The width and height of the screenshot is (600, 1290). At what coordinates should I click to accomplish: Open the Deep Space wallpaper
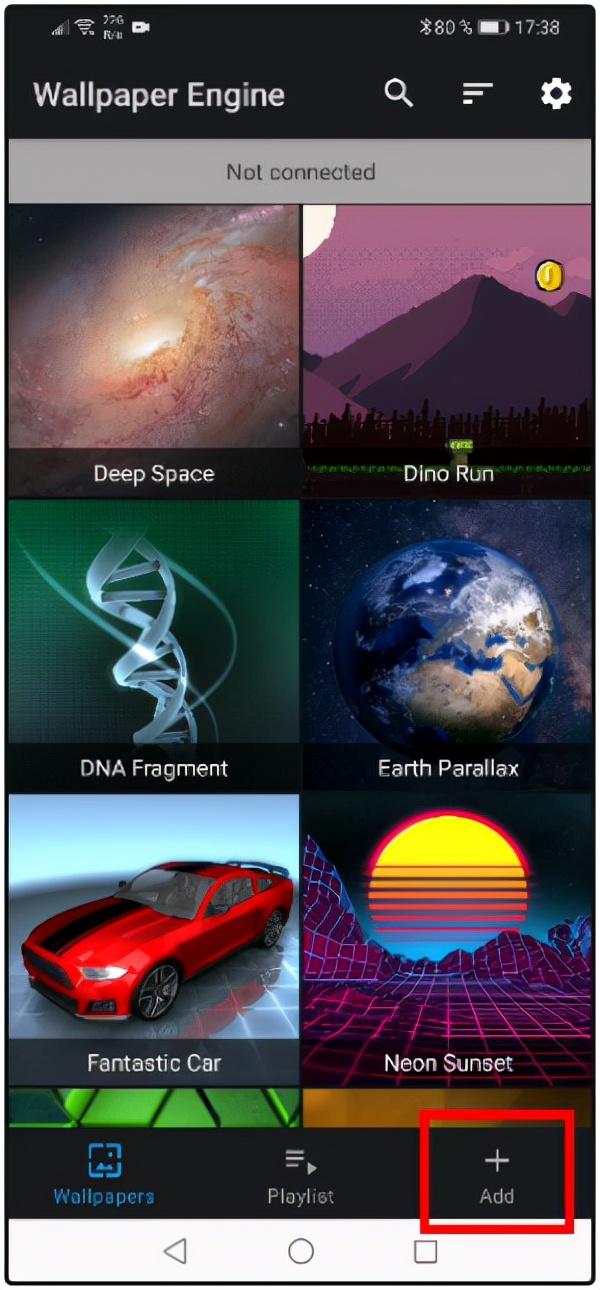click(153, 340)
